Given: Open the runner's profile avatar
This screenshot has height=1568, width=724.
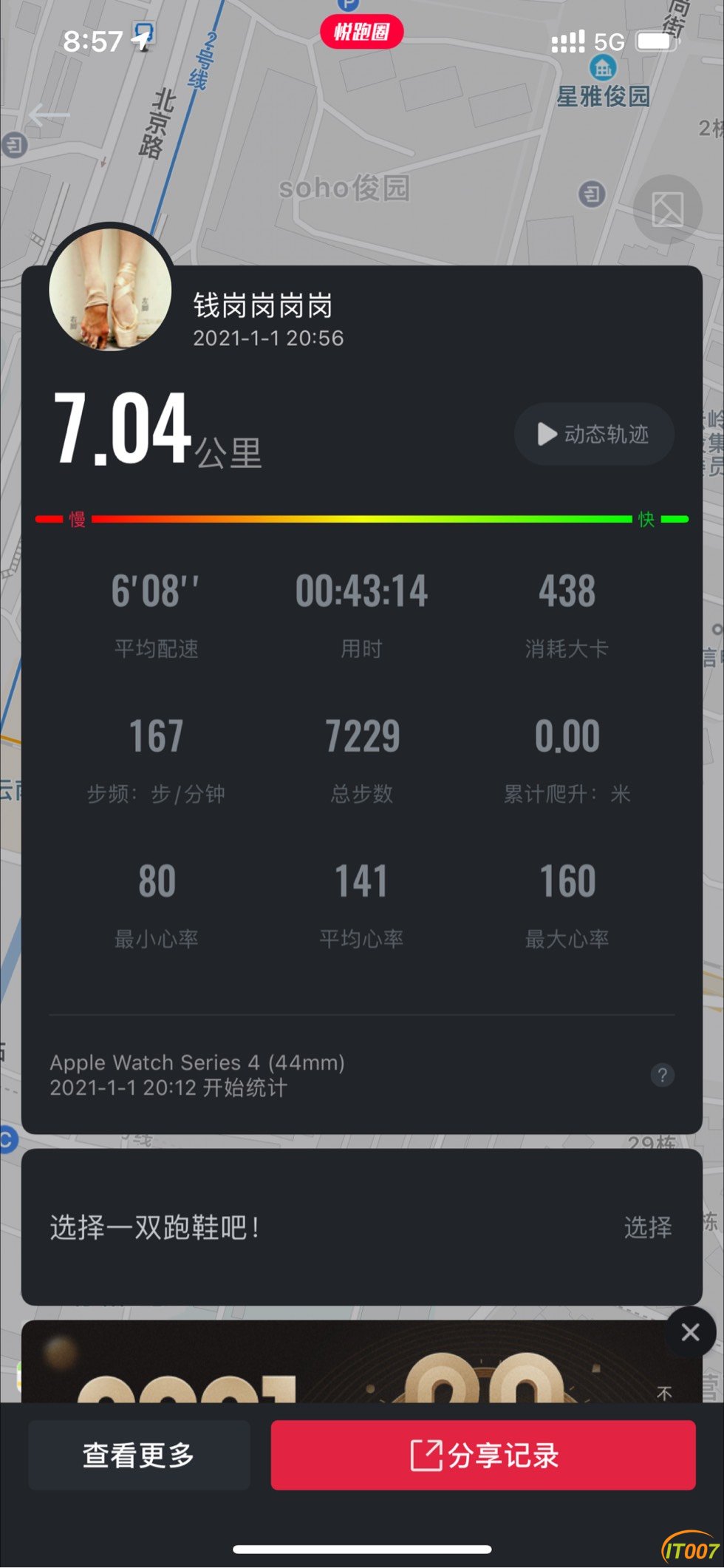Looking at the screenshot, I should 111,288.
